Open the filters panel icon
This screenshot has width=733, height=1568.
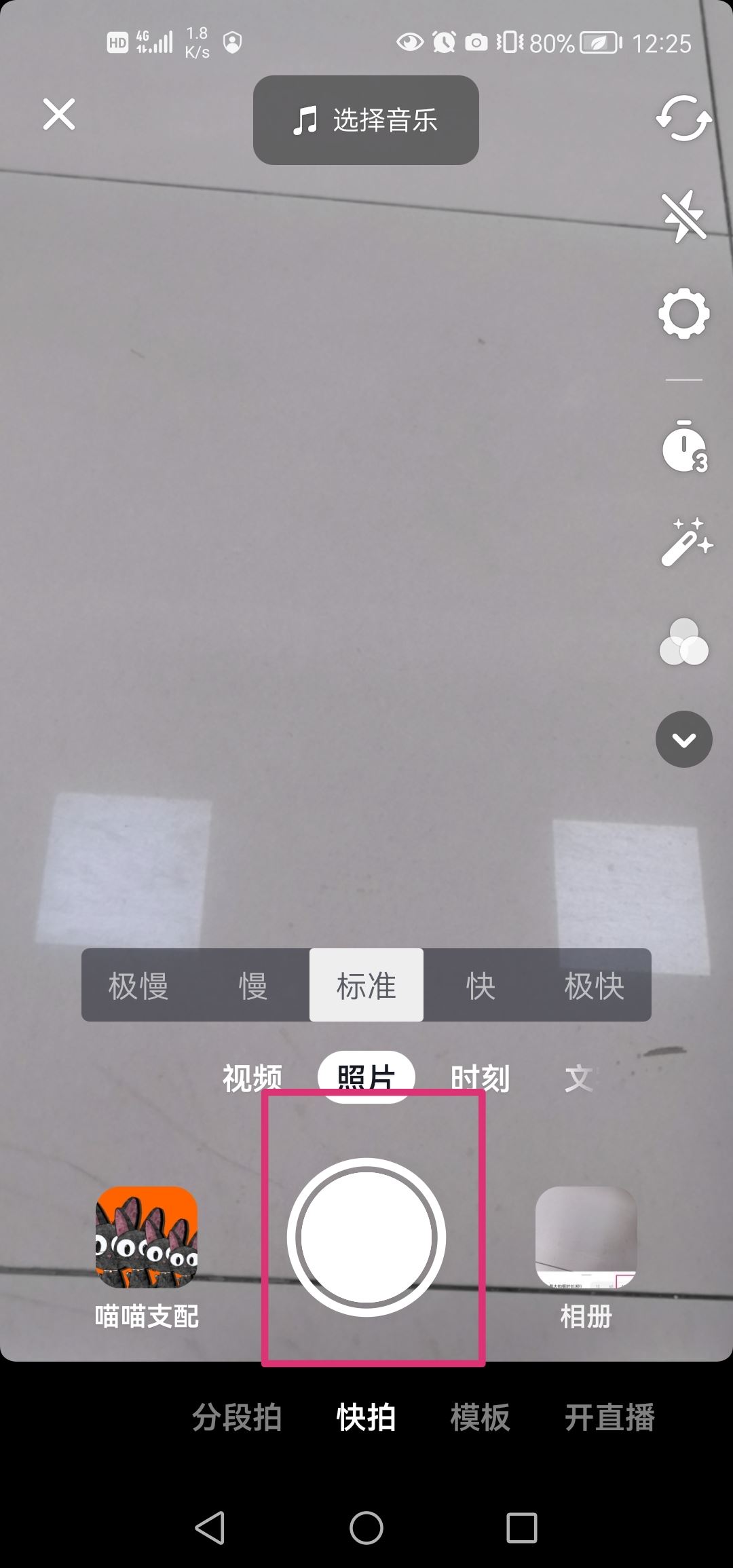(683, 643)
